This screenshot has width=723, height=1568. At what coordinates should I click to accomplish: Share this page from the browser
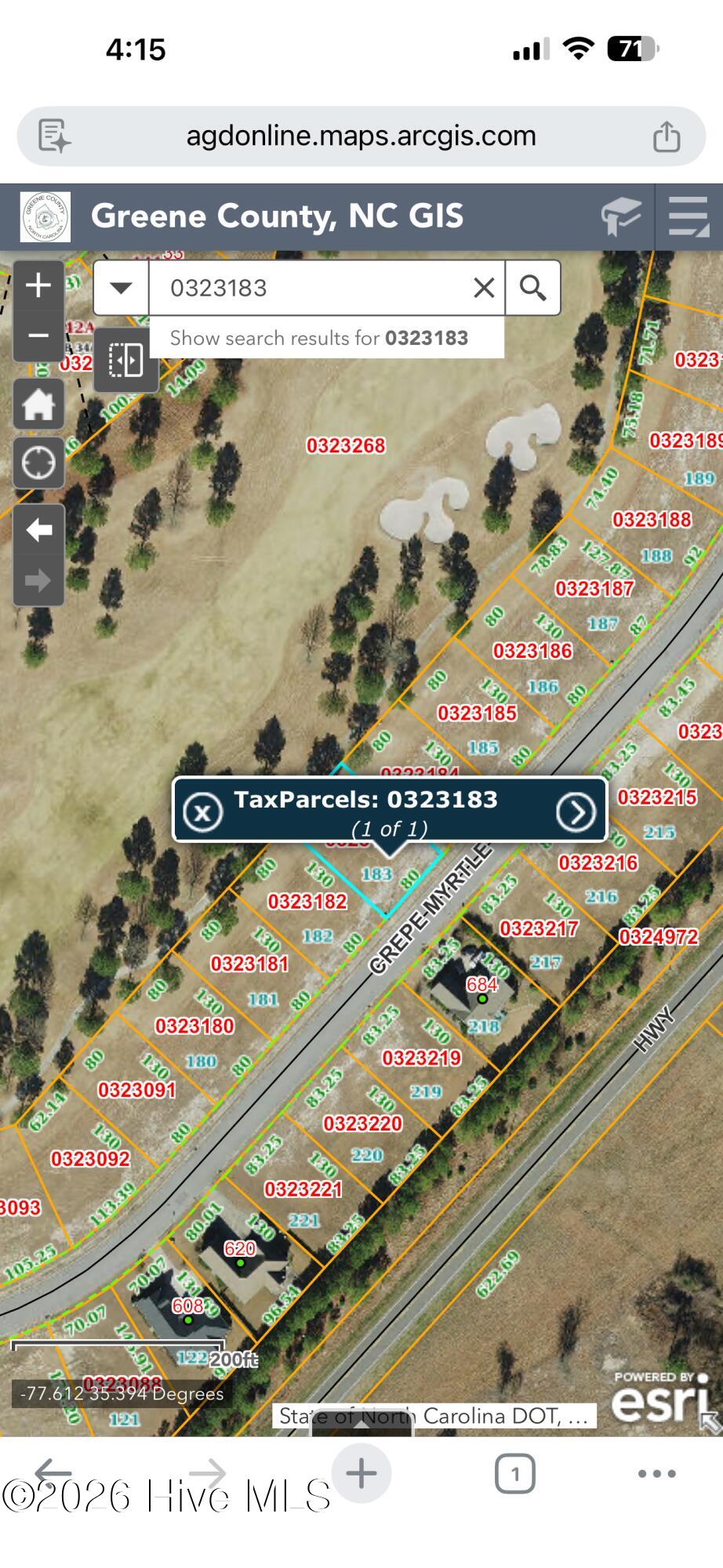pyautogui.click(x=667, y=136)
